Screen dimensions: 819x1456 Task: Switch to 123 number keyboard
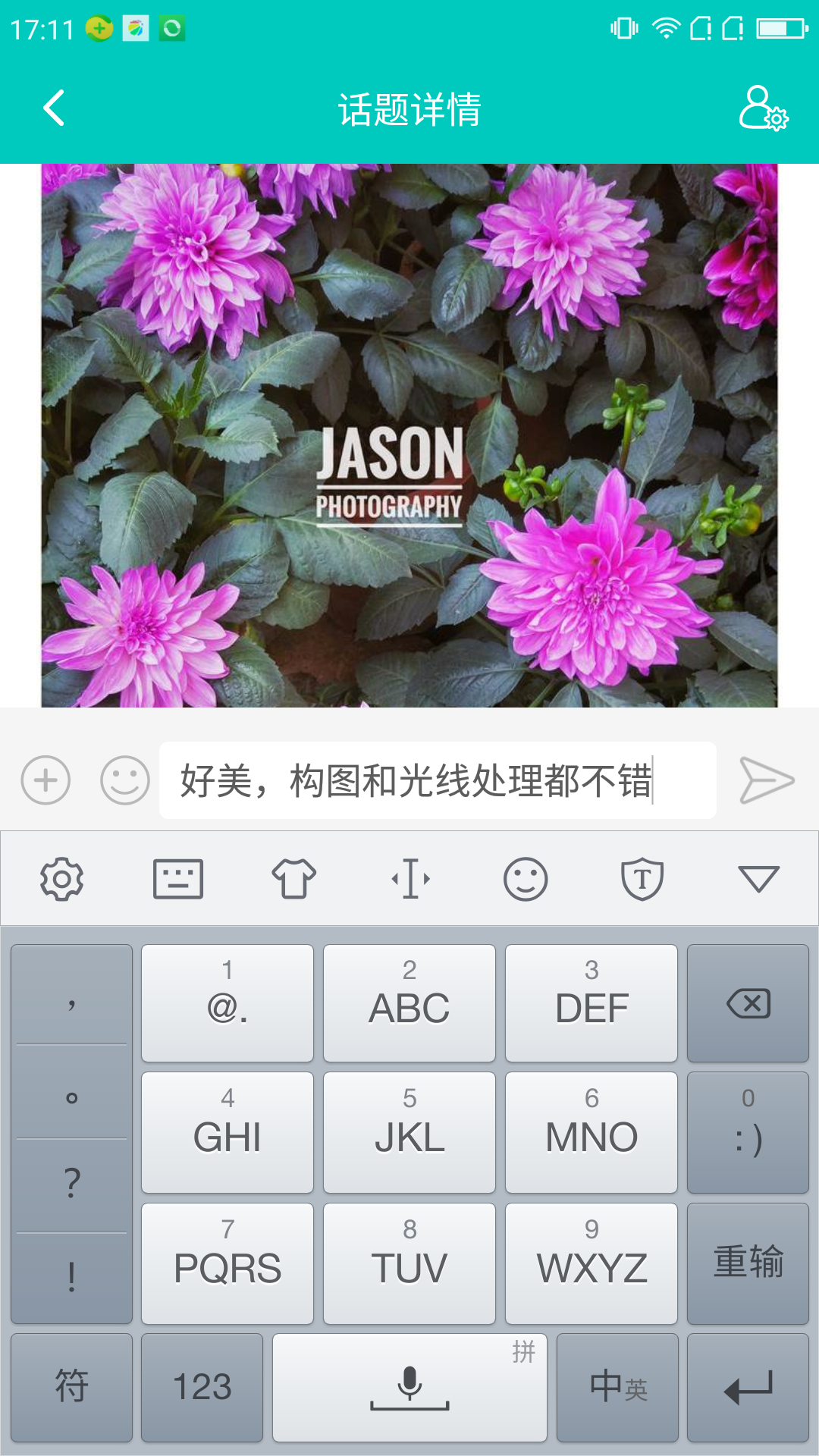(202, 1388)
